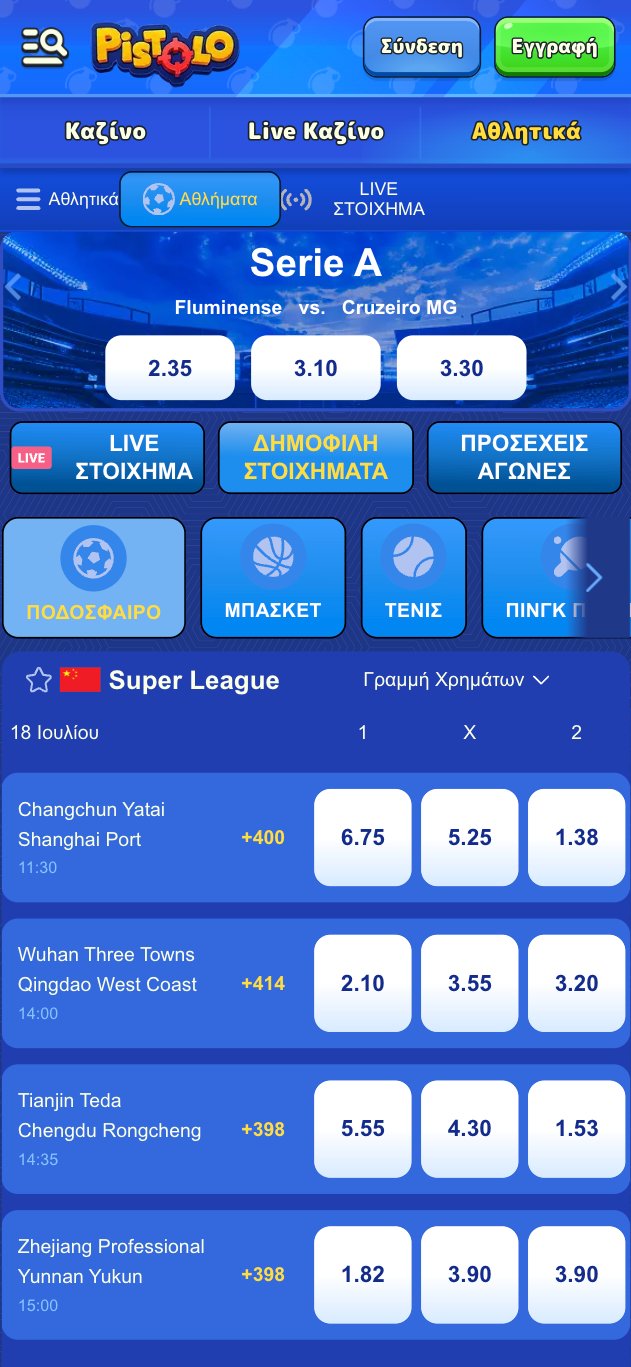
Task: Tap the green Εγγραφή register button
Action: (554, 47)
